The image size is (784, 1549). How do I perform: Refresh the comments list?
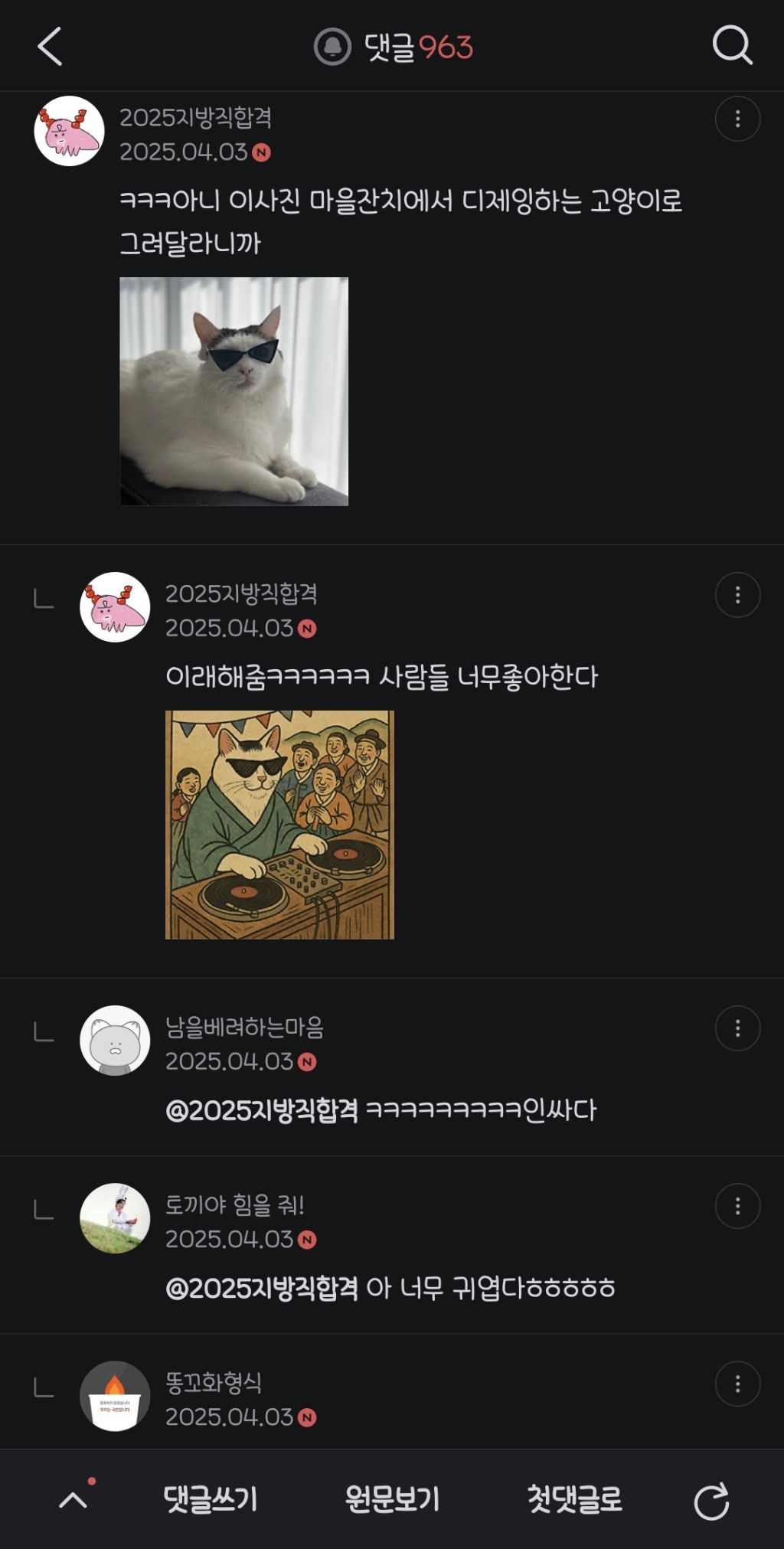point(711,1501)
